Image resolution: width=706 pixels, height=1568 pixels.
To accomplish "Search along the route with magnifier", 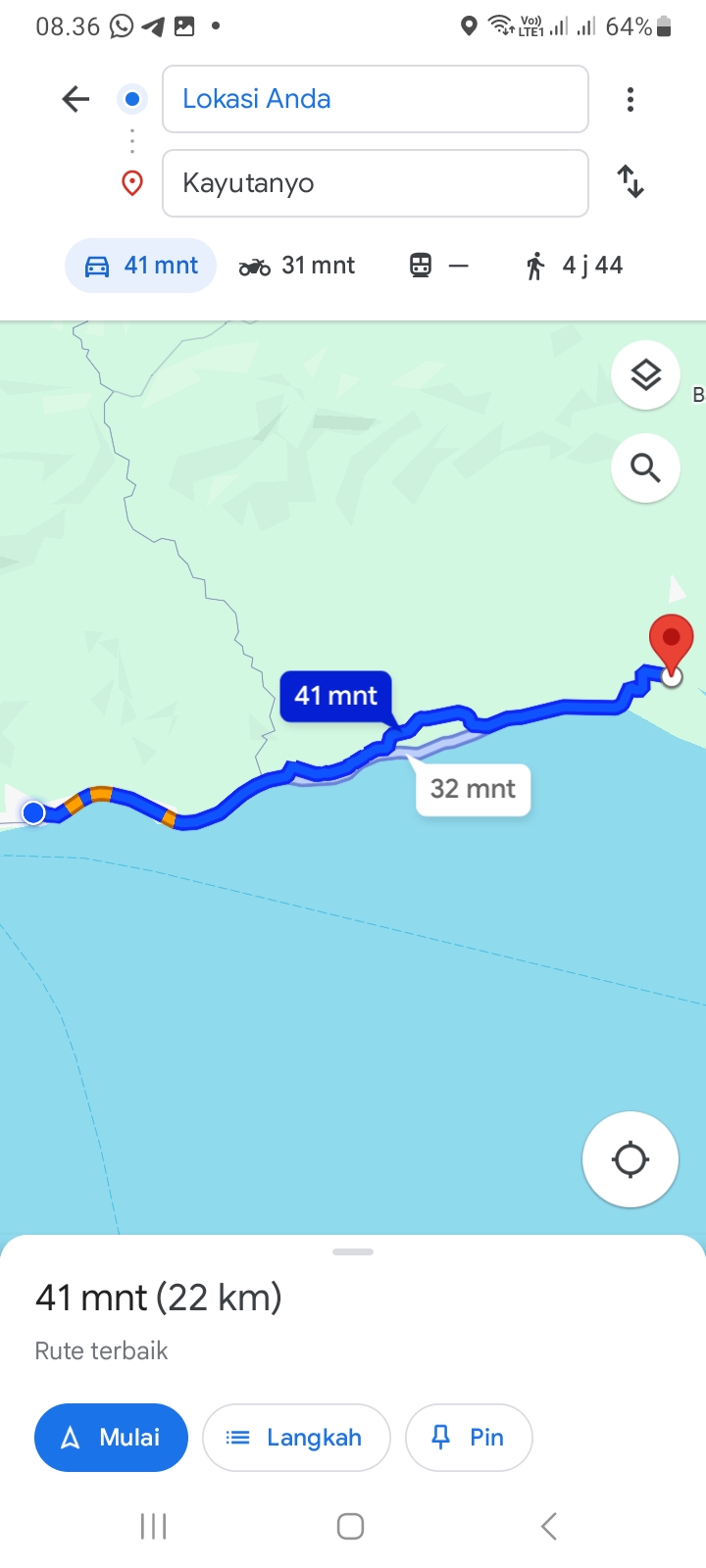I will click(645, 468).
